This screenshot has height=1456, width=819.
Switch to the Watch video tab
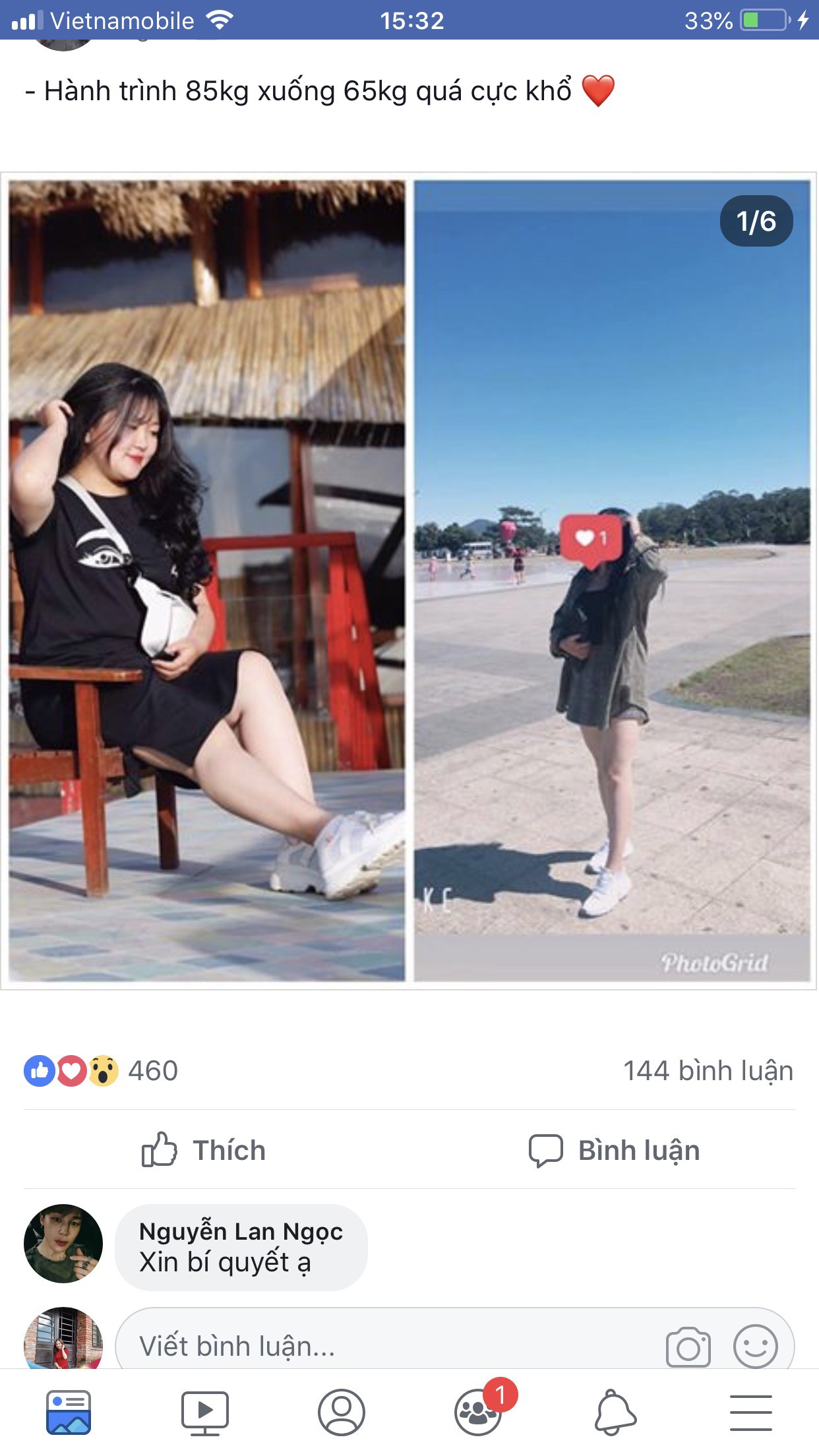point(205,1412)
